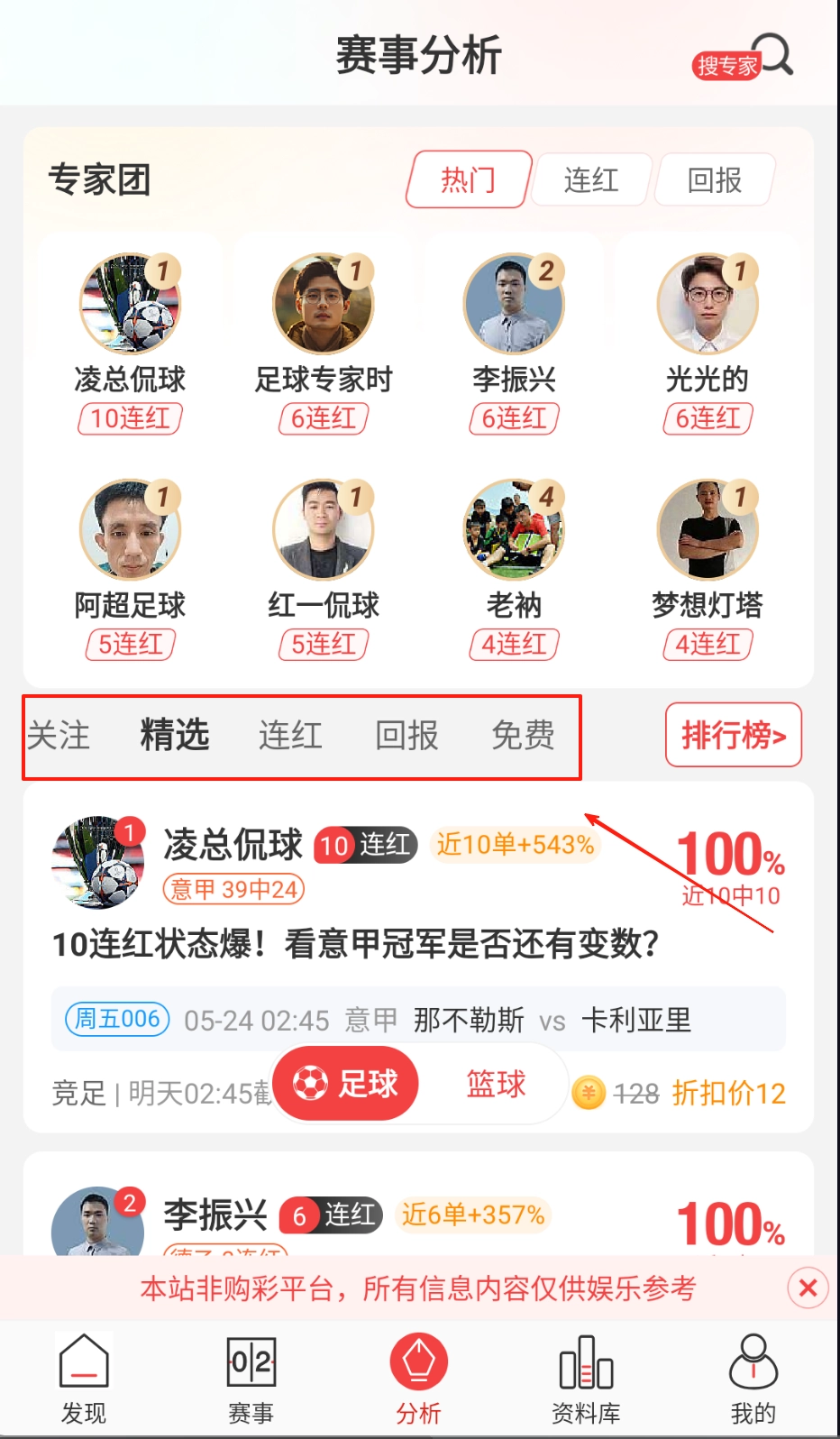
Task: Select the 免费 feed tab
Action: (x=523, y=736)
